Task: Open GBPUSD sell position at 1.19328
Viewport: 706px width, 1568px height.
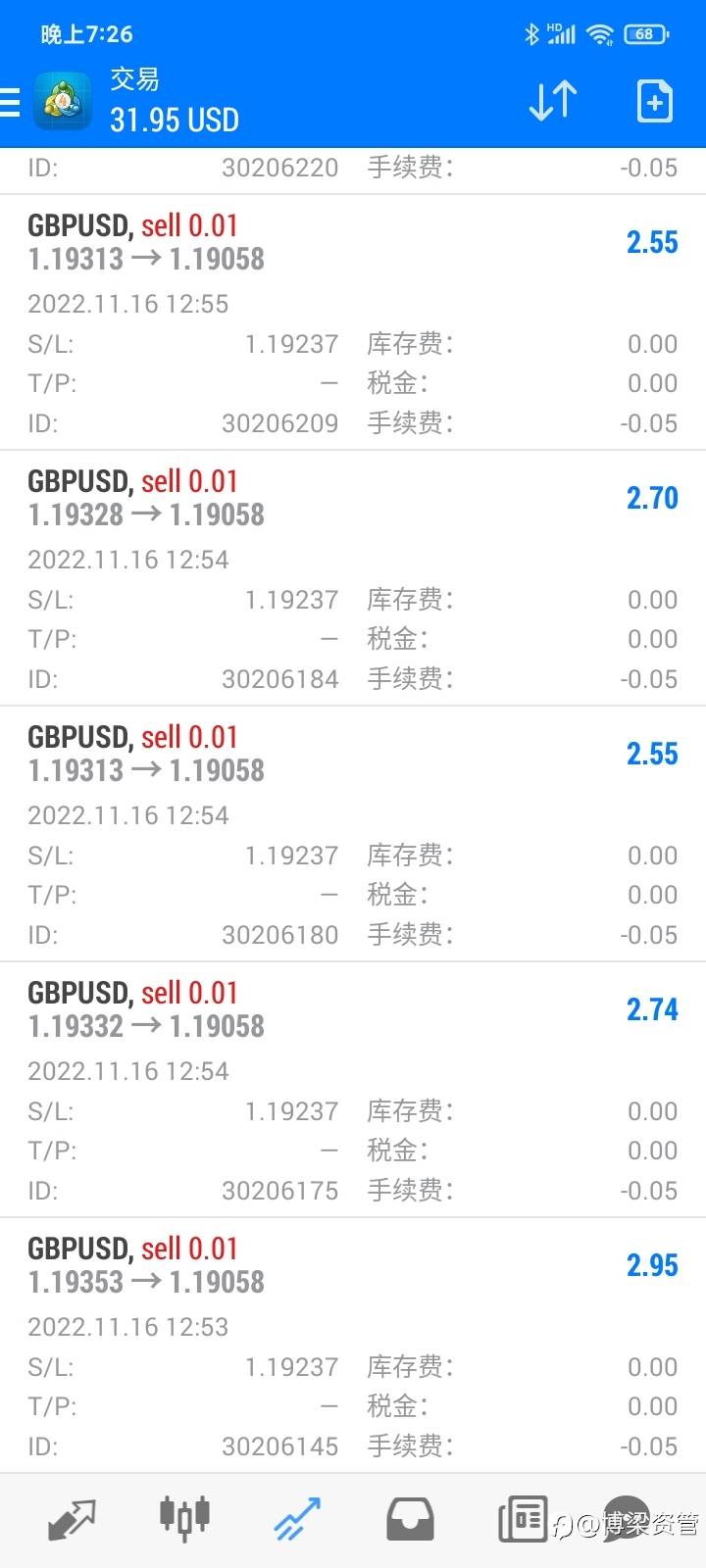Action: click(353, 578)
